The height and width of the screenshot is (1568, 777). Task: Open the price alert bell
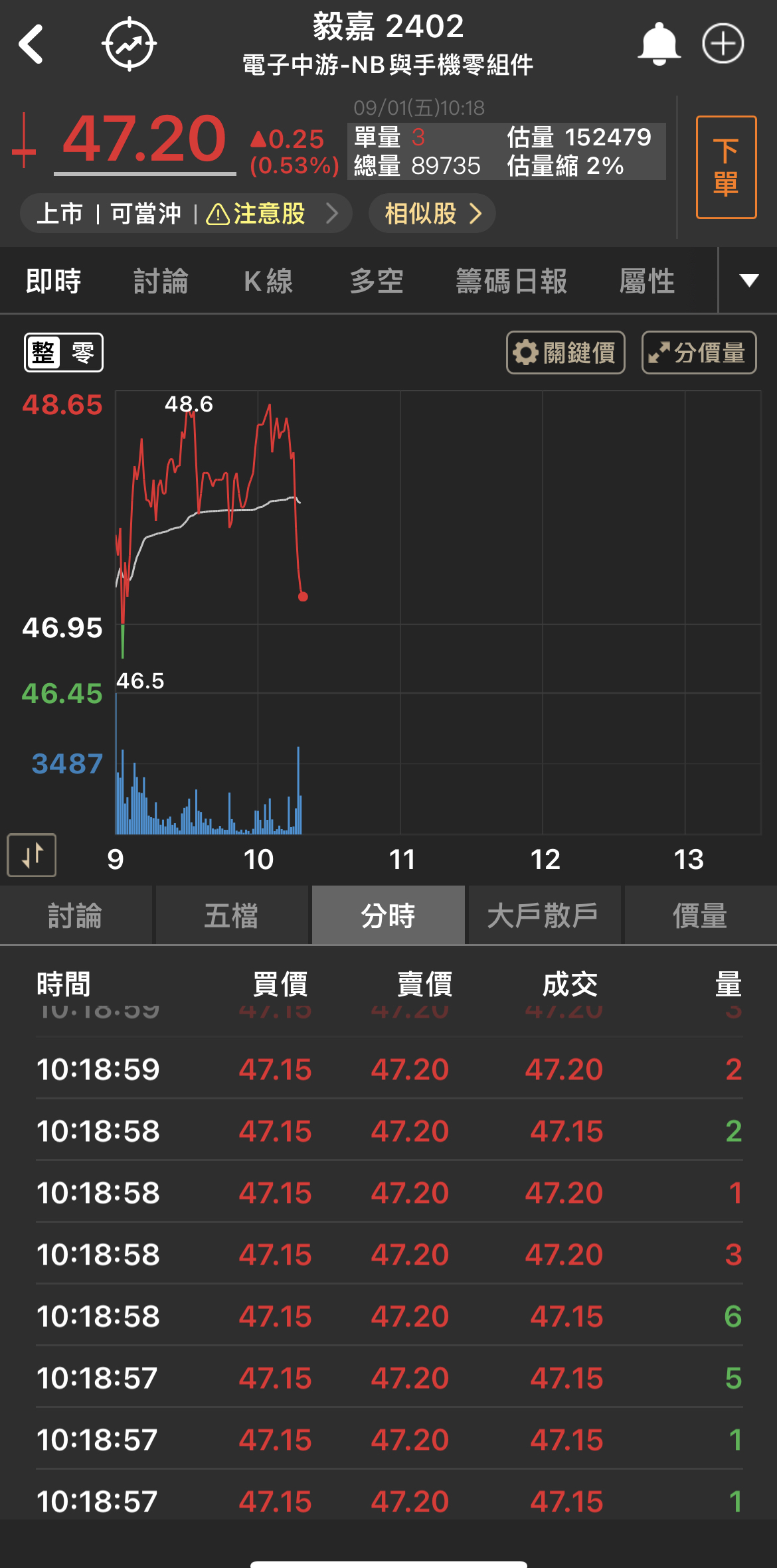[658, 44]
